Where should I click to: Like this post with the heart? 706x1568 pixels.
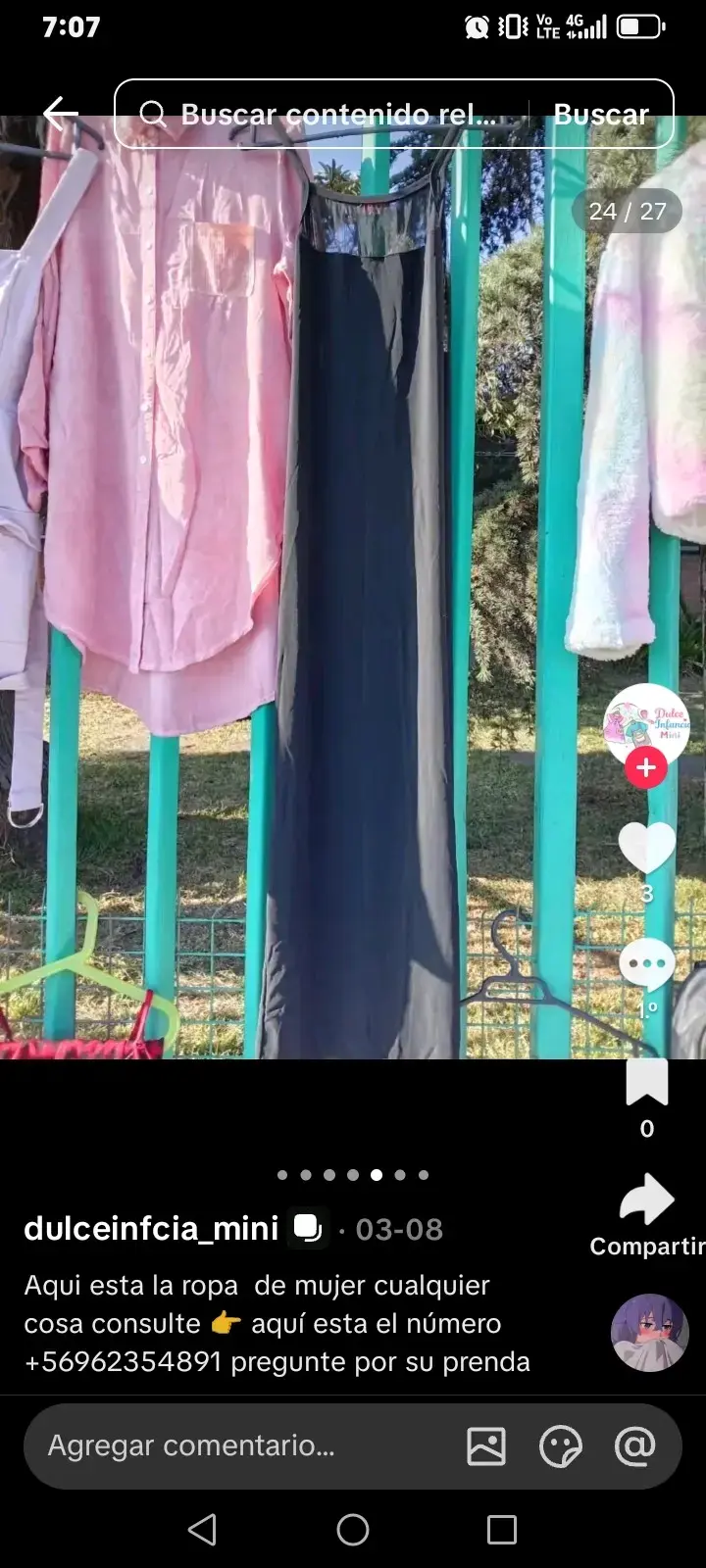pos(646,847)
